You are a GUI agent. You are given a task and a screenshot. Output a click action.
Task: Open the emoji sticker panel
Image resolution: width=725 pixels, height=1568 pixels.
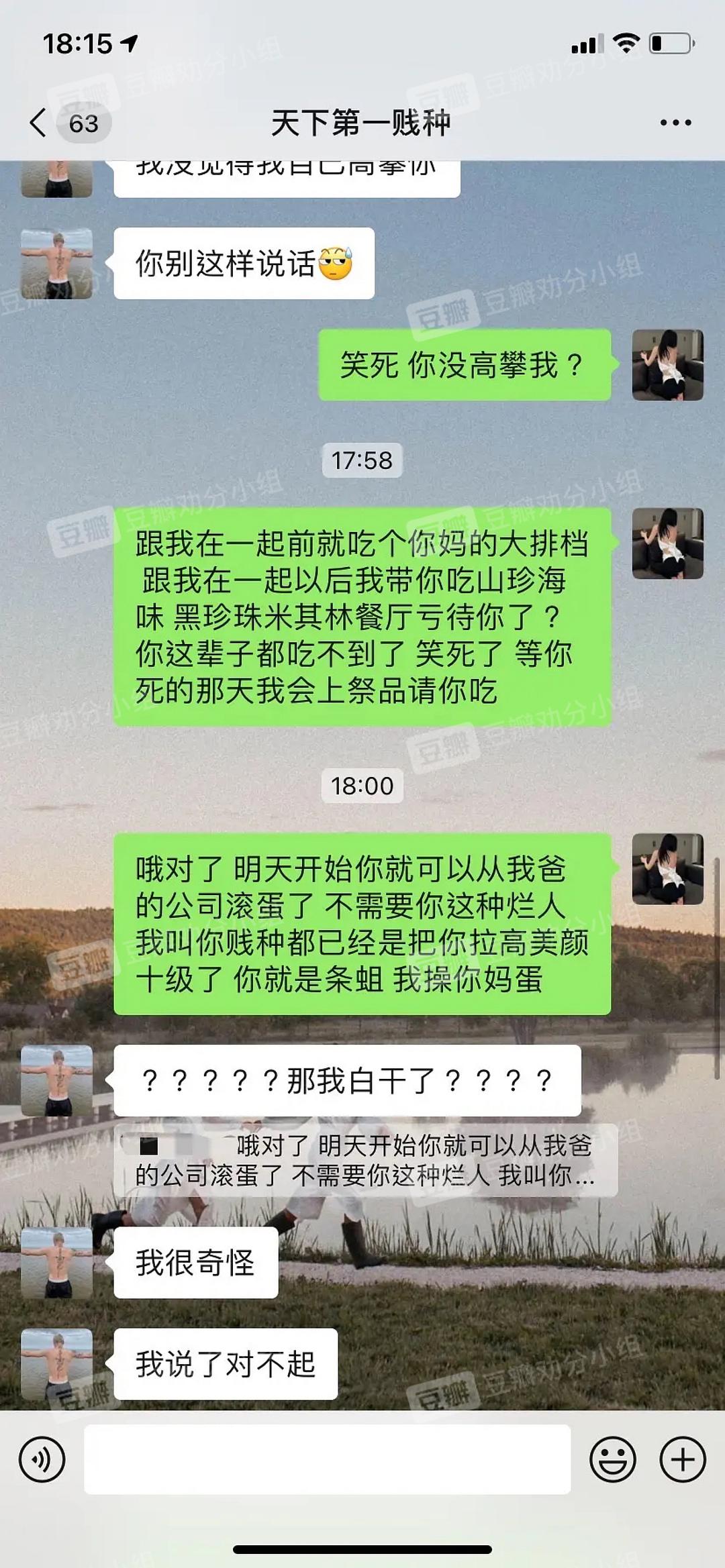(612, 1459)
